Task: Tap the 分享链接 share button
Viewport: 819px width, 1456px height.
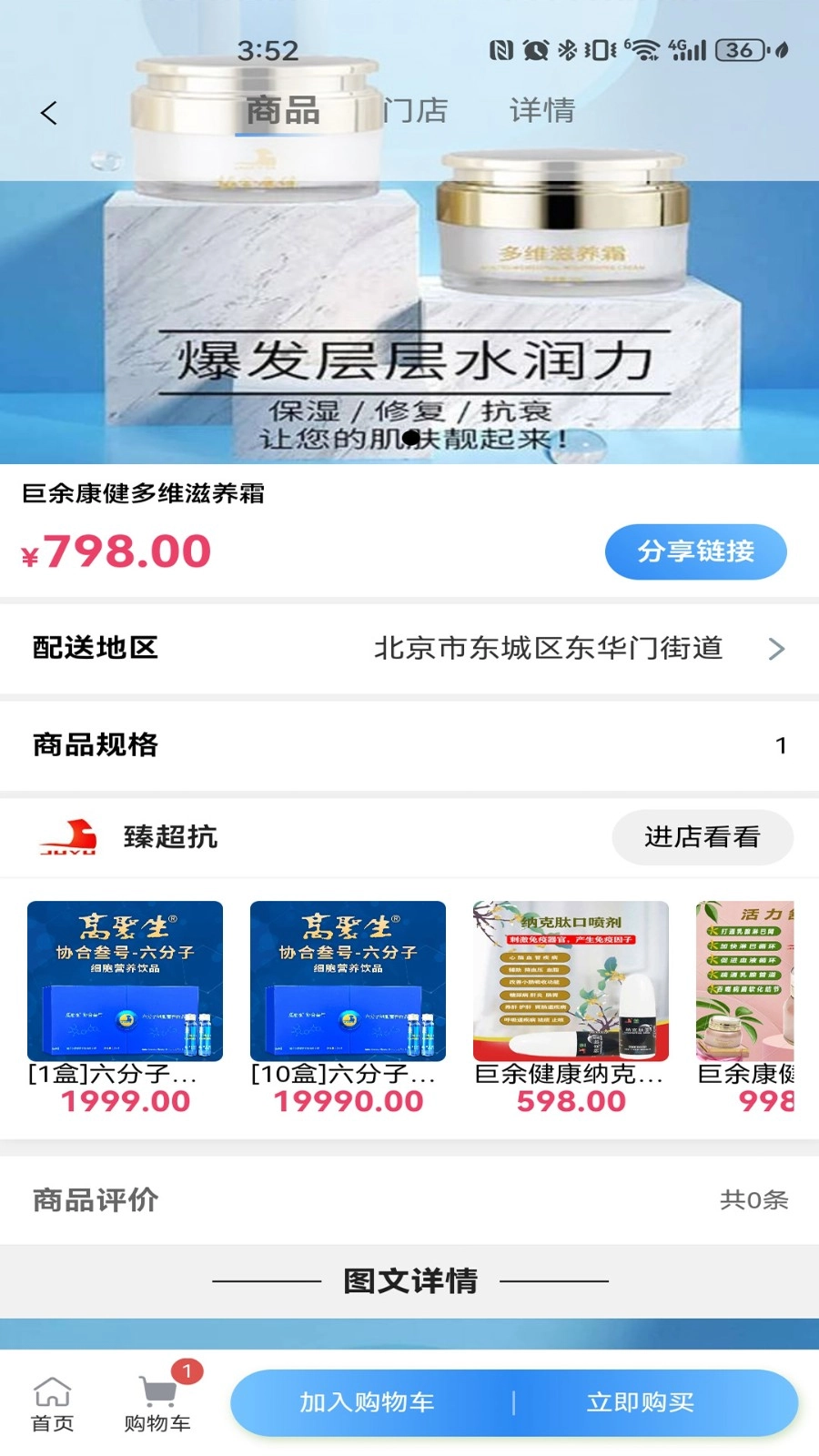Action: pyautogui.click(x=696, y=551)
